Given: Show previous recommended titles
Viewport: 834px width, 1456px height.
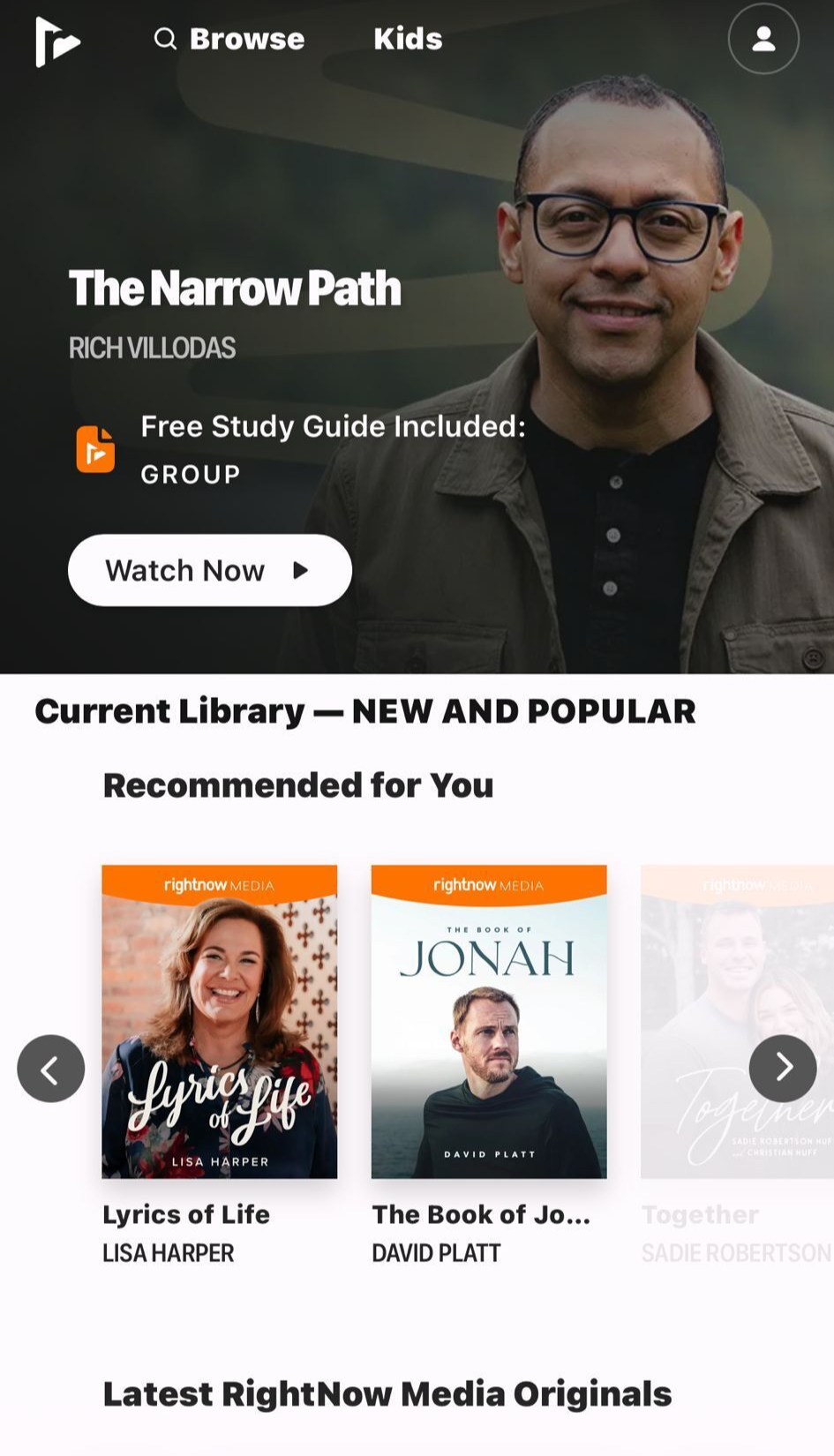Looking at the screenshot, I should pyautogui.click(x=51, y=1069).
